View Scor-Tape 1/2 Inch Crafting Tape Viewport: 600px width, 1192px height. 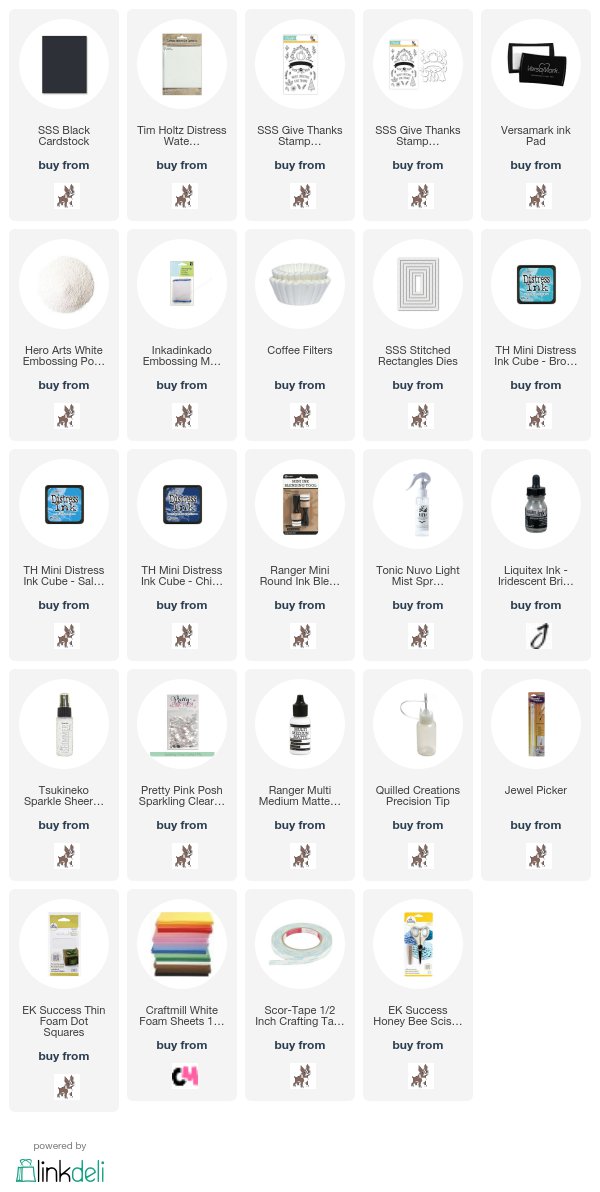[300, 995]
